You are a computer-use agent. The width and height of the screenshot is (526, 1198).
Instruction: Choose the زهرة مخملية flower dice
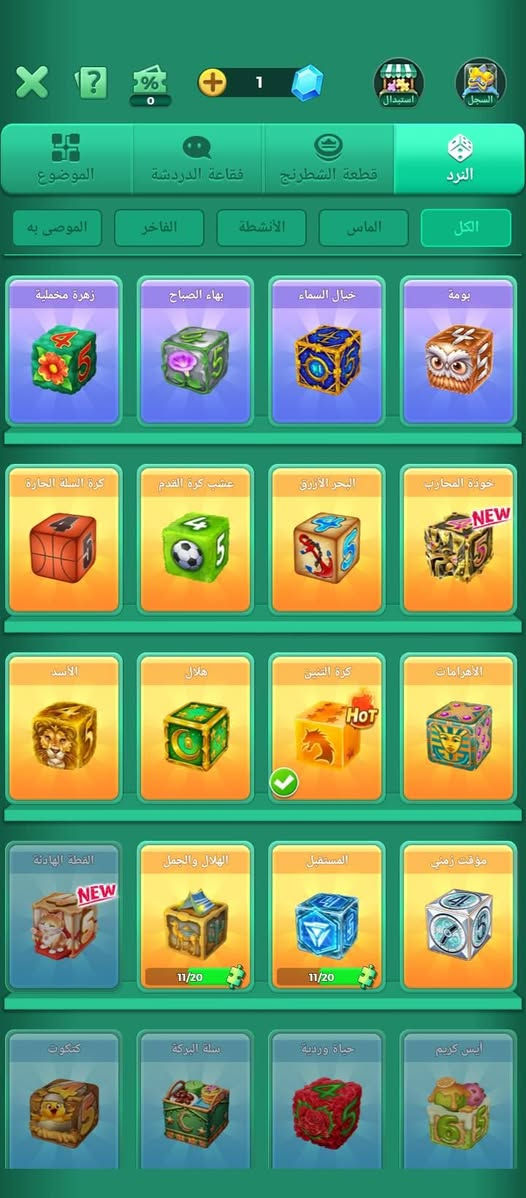(64, 351)
